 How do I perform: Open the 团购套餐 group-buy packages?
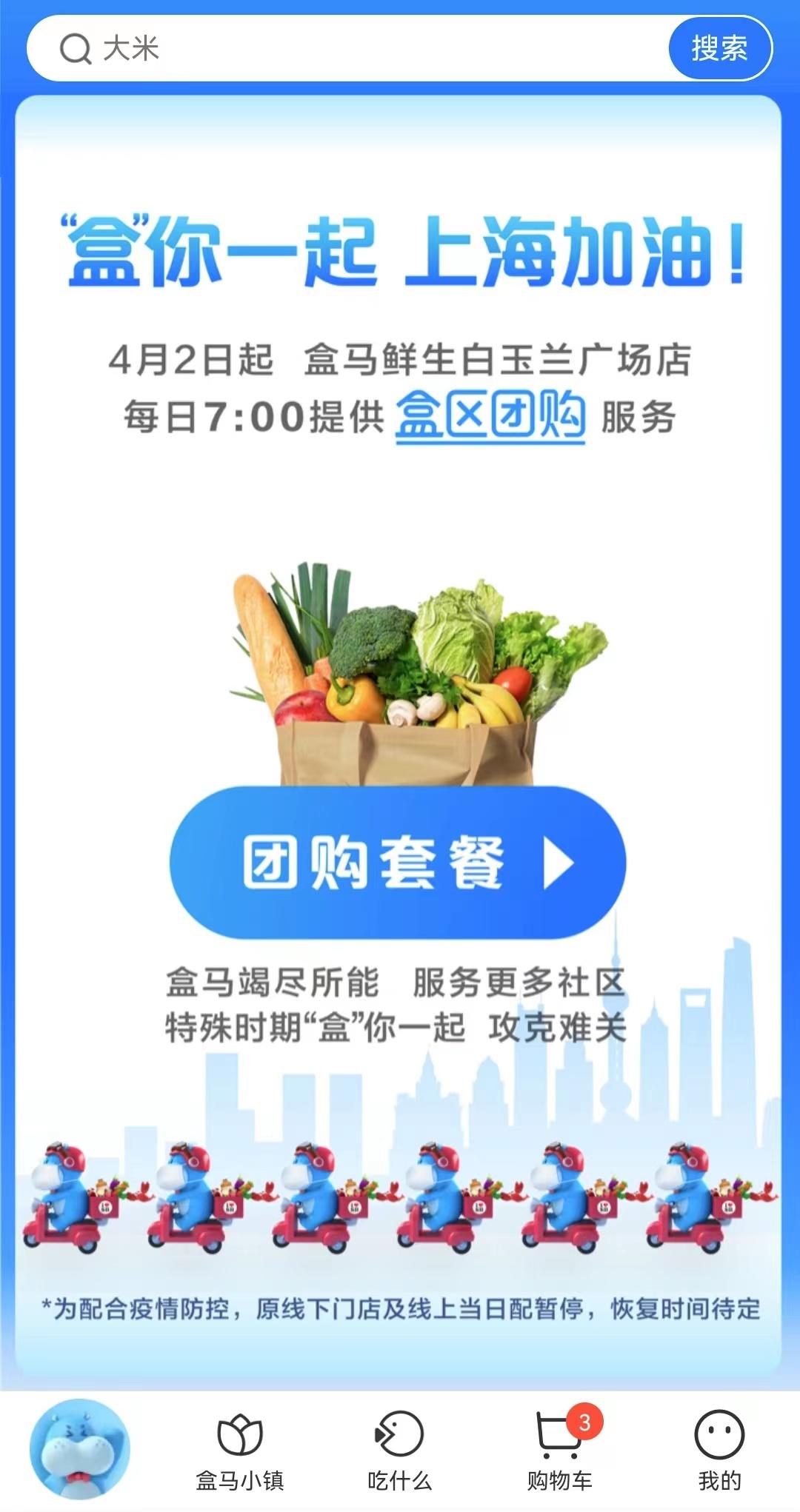[x=399, y=863]
